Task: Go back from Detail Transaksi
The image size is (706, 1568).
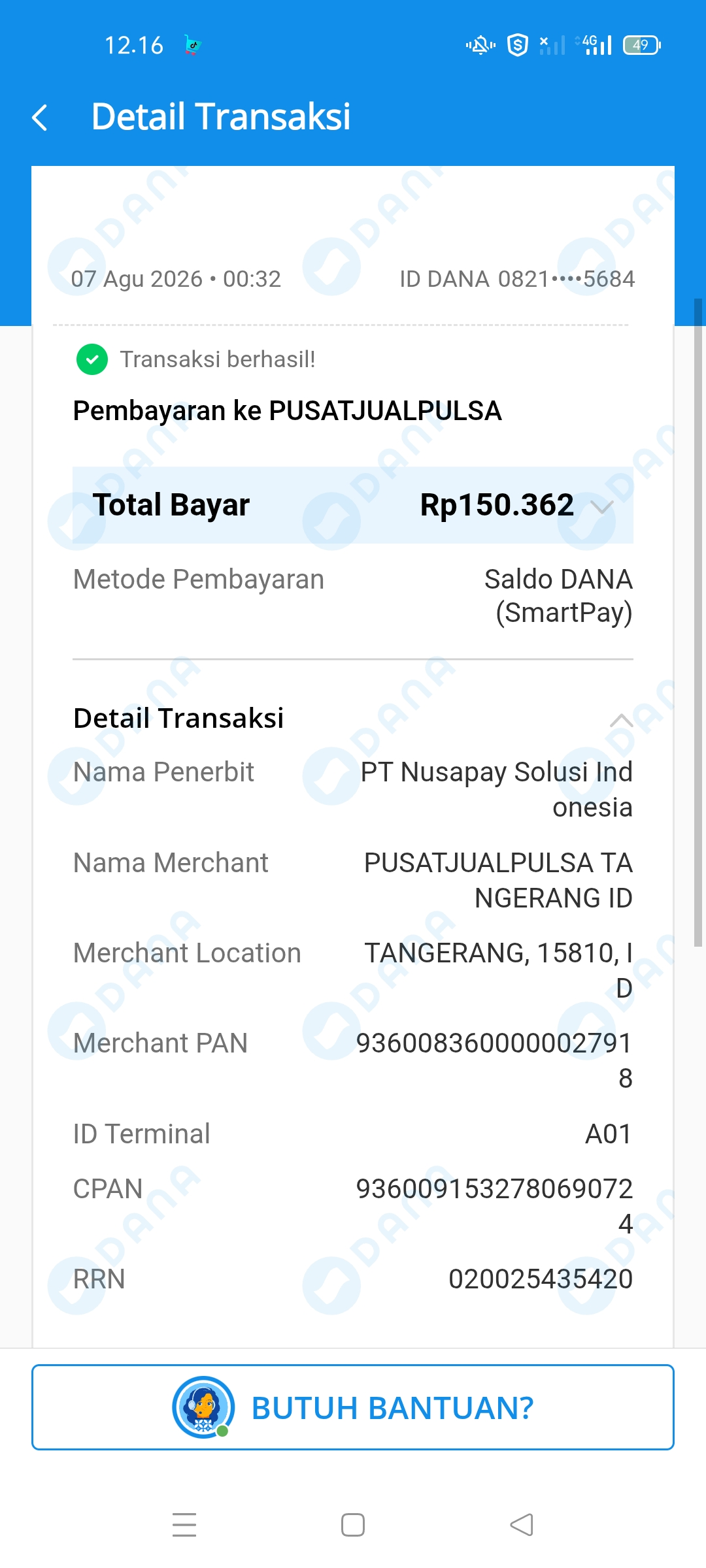Action: pos(40,118)
